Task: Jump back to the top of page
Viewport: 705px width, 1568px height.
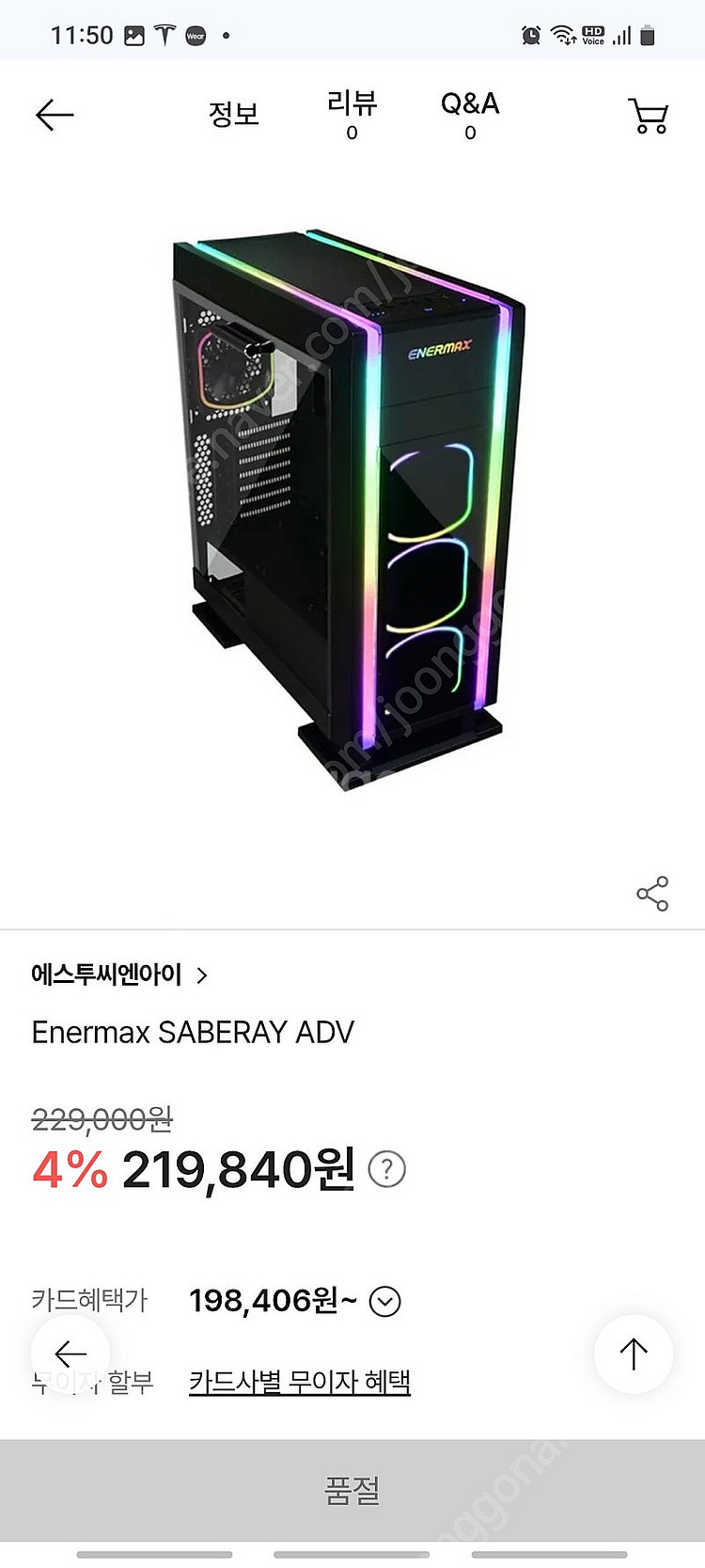Action: coord(634,1354)
